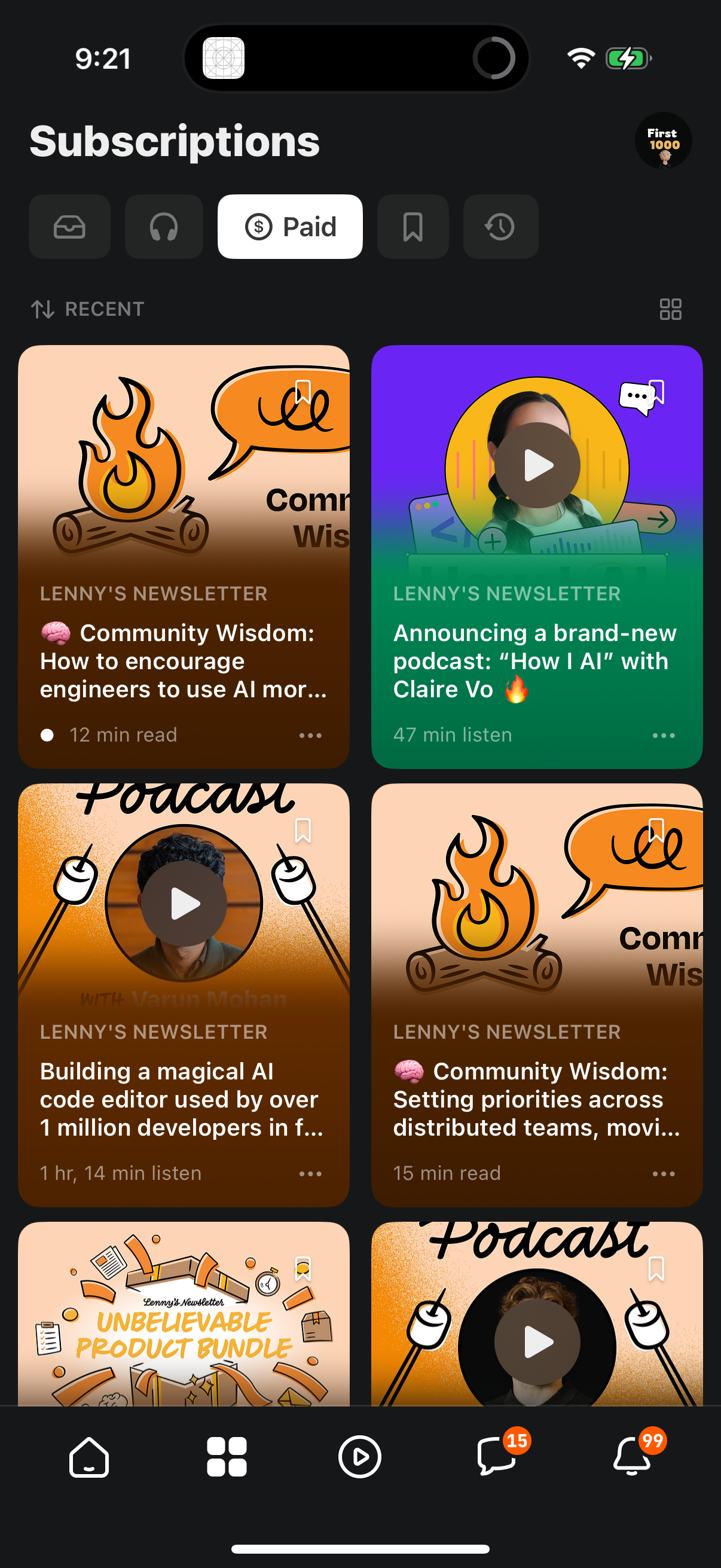721x1568 pixels.
Task: Change the RECENT sort order
Action: (x=88, y=309)
